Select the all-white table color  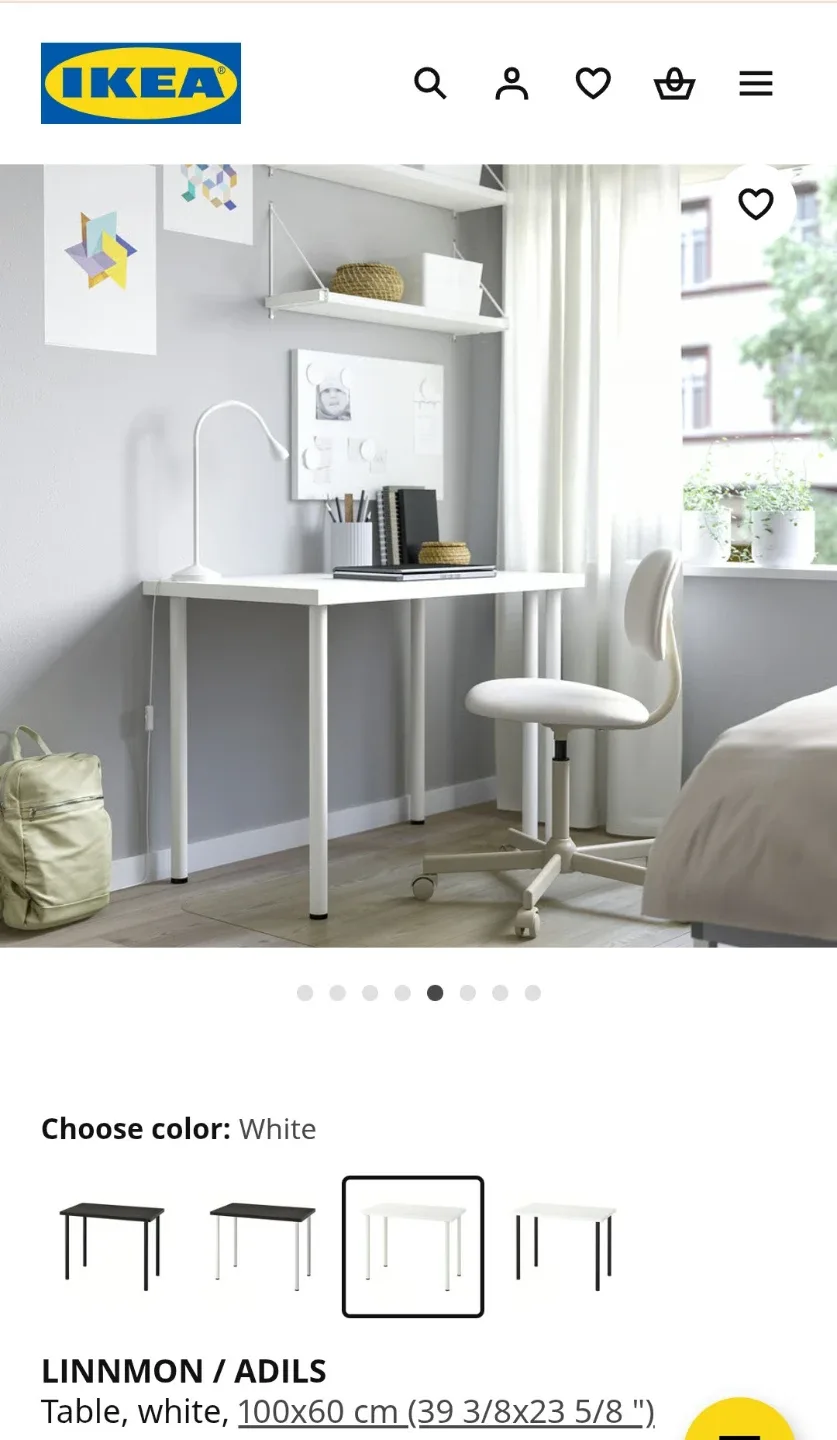(413, 1246)
